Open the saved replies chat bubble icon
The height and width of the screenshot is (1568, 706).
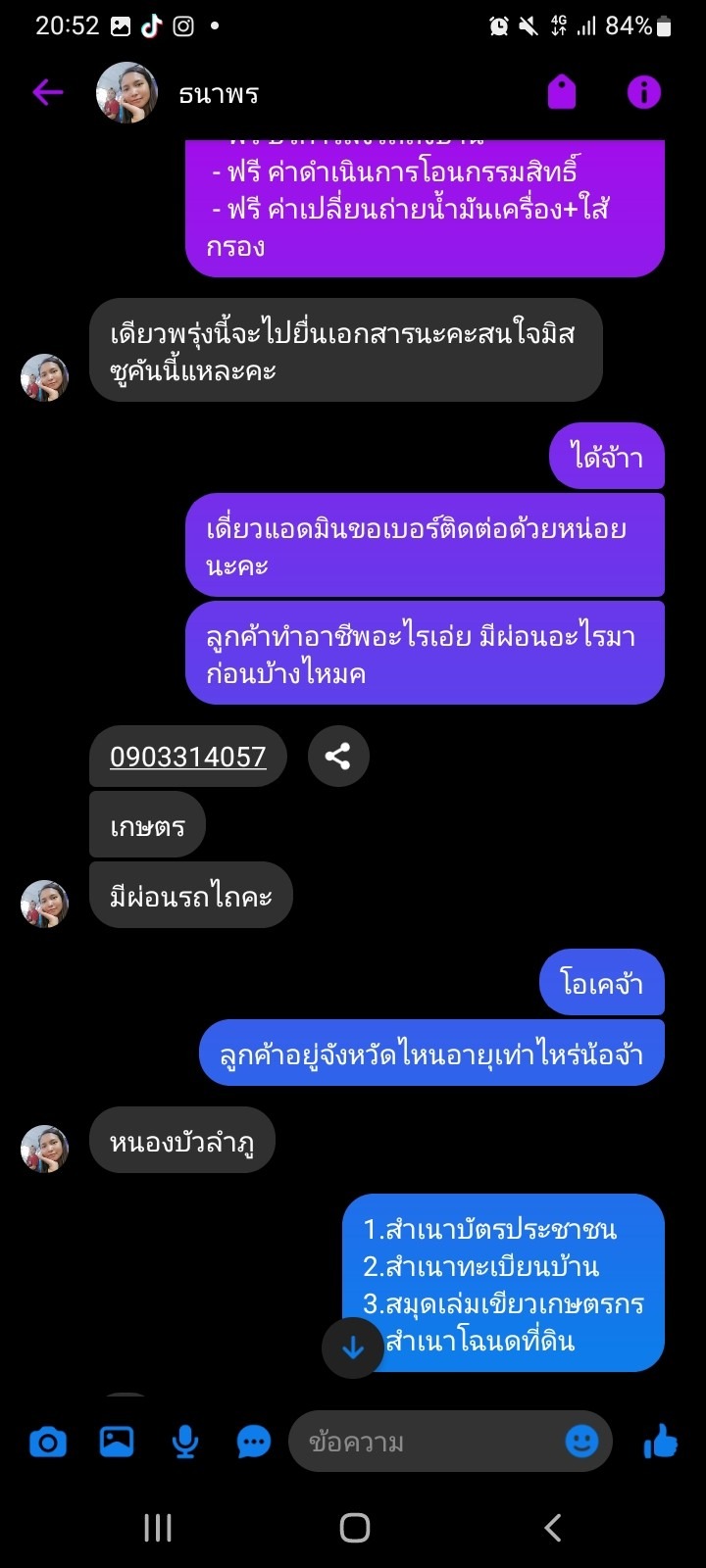coord(254,1442)
